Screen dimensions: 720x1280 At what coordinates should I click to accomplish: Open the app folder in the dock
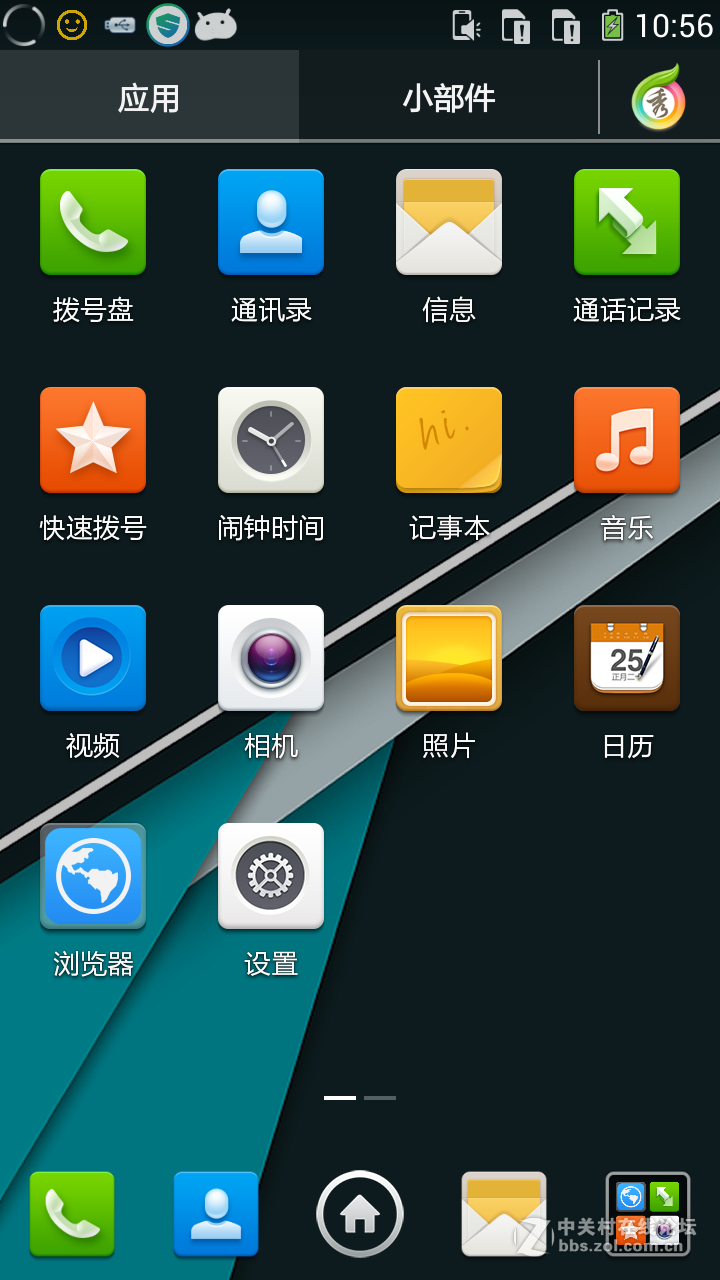pyautogui.click(x=648, y=1213)
